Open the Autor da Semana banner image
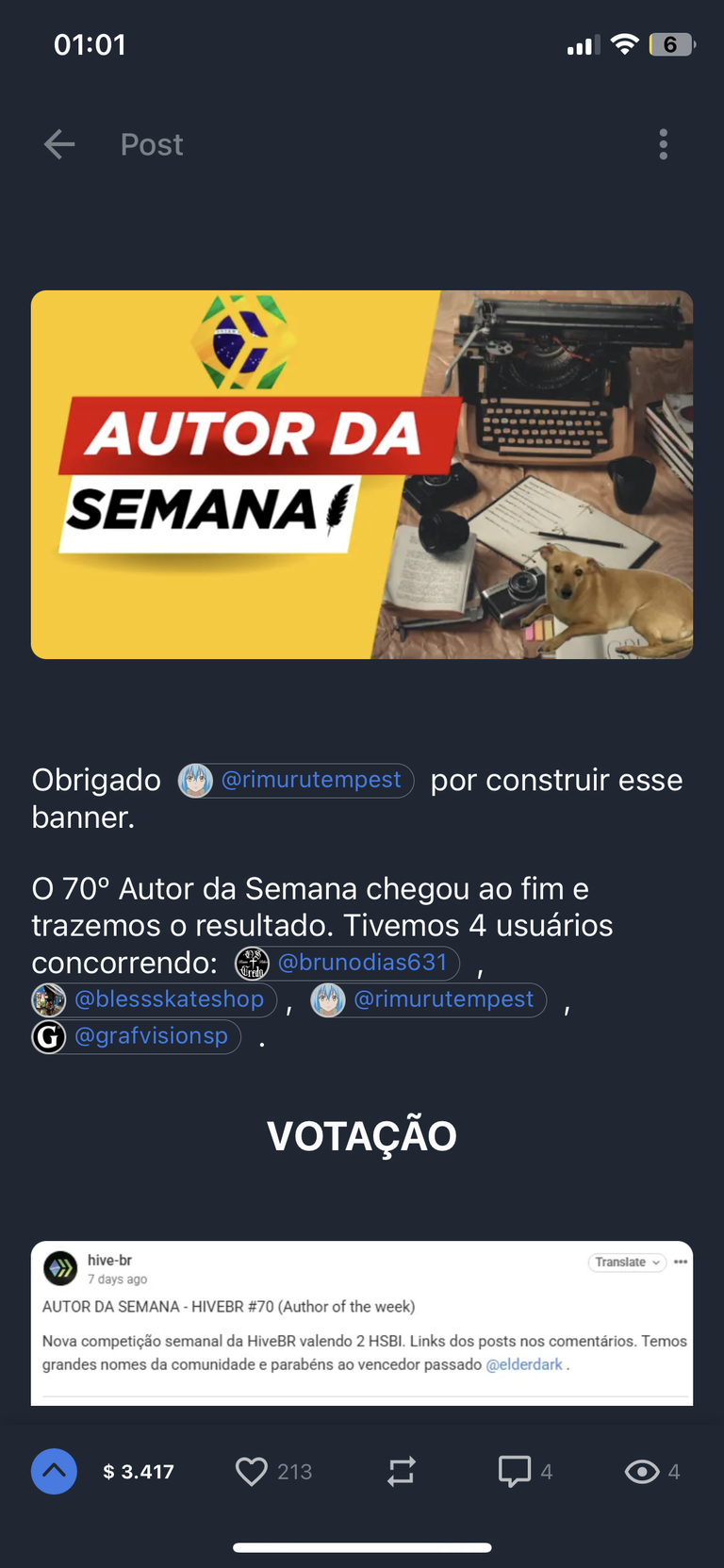Viewport: 724px width, 1568px height. [362, 474]
